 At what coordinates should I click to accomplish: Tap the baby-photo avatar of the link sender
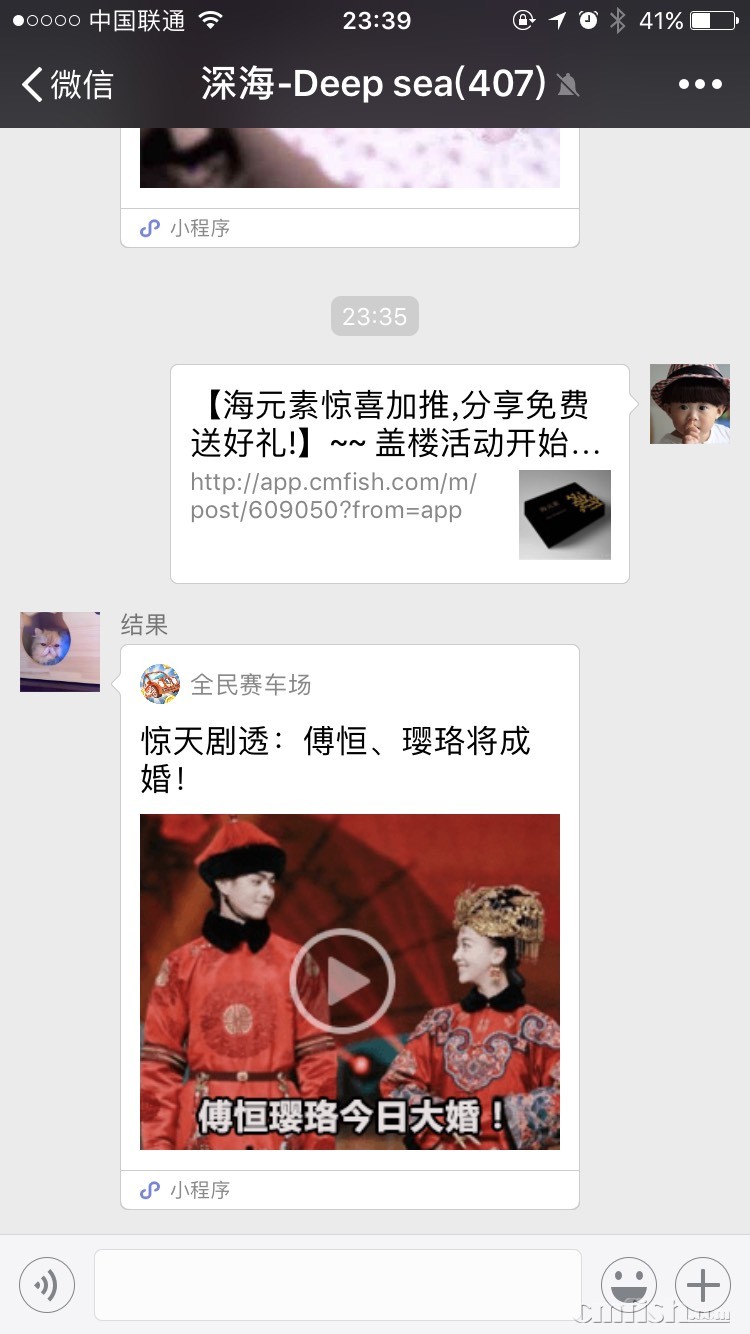pos(689,404)
